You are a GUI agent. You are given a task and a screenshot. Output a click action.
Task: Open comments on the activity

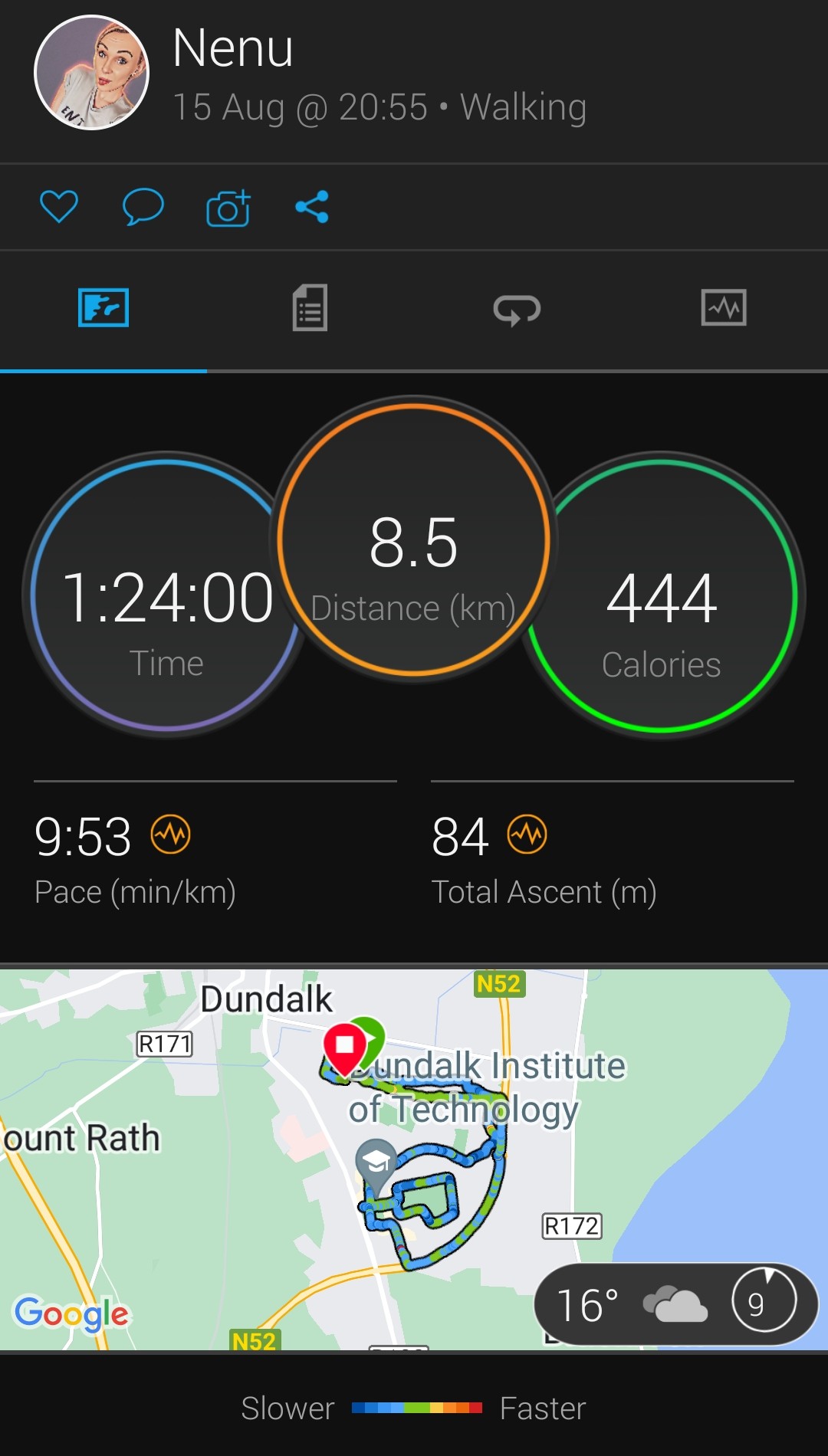(x=143, y=206)
